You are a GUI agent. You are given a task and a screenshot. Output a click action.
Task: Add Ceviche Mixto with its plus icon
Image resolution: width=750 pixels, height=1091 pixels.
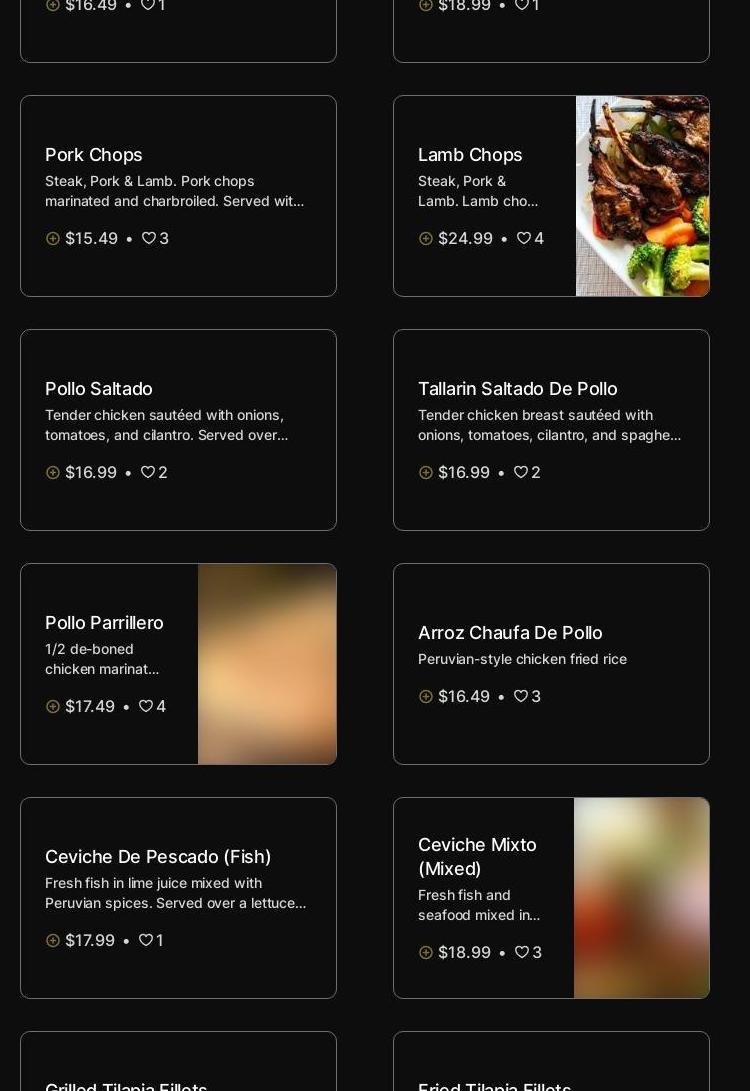click(x=426, y=952)
